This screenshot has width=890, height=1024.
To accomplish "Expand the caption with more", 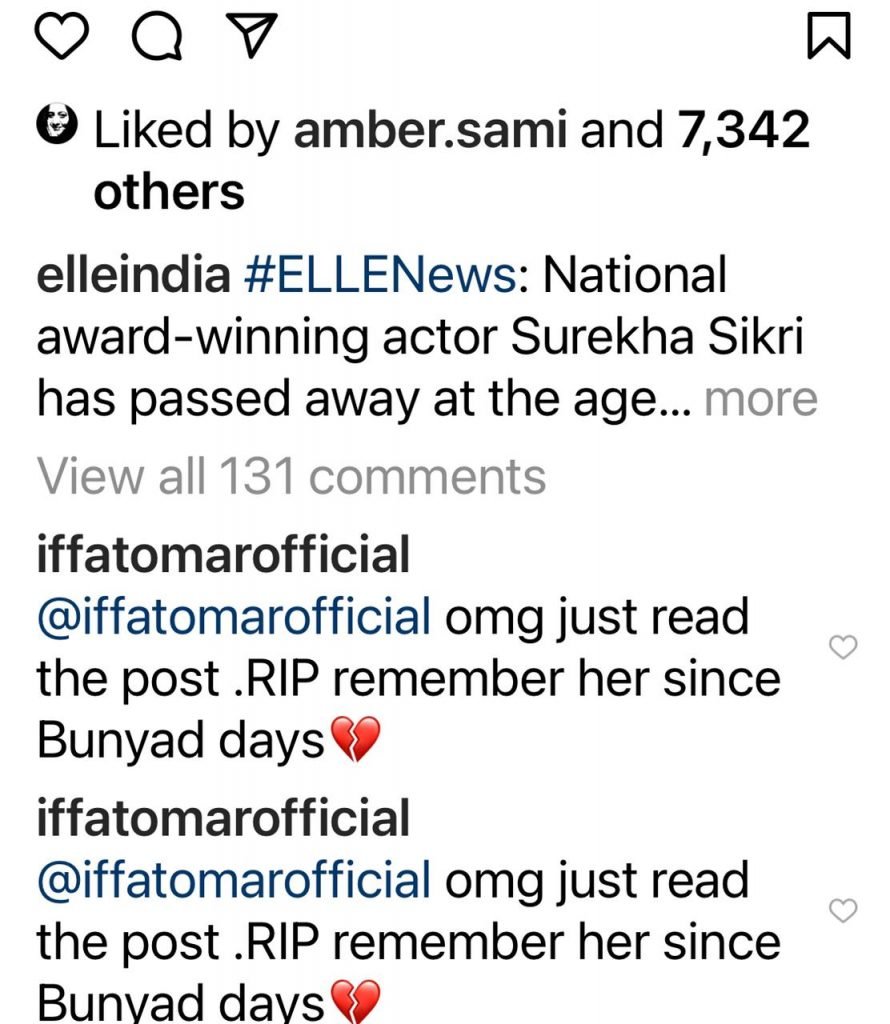I will [x=760, y=400].
